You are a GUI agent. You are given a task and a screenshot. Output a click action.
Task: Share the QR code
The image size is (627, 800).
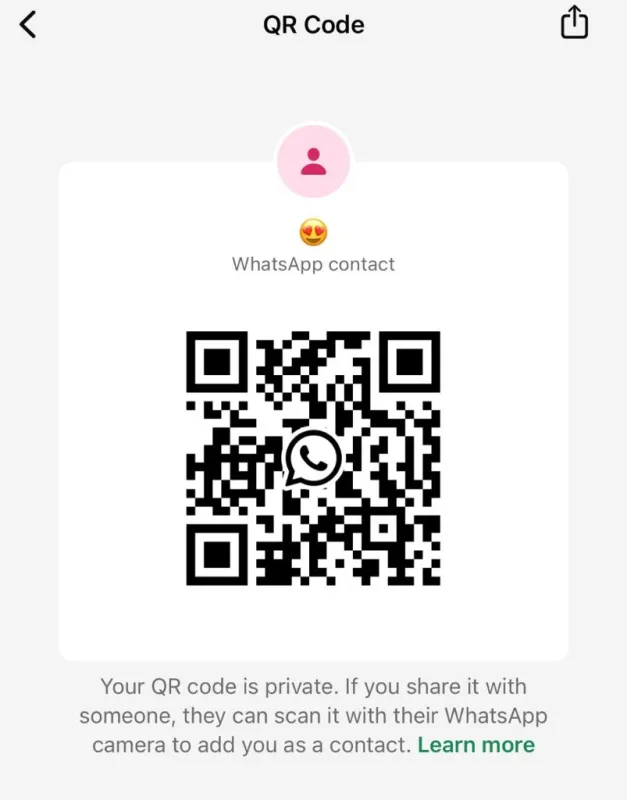click(574, 22)
